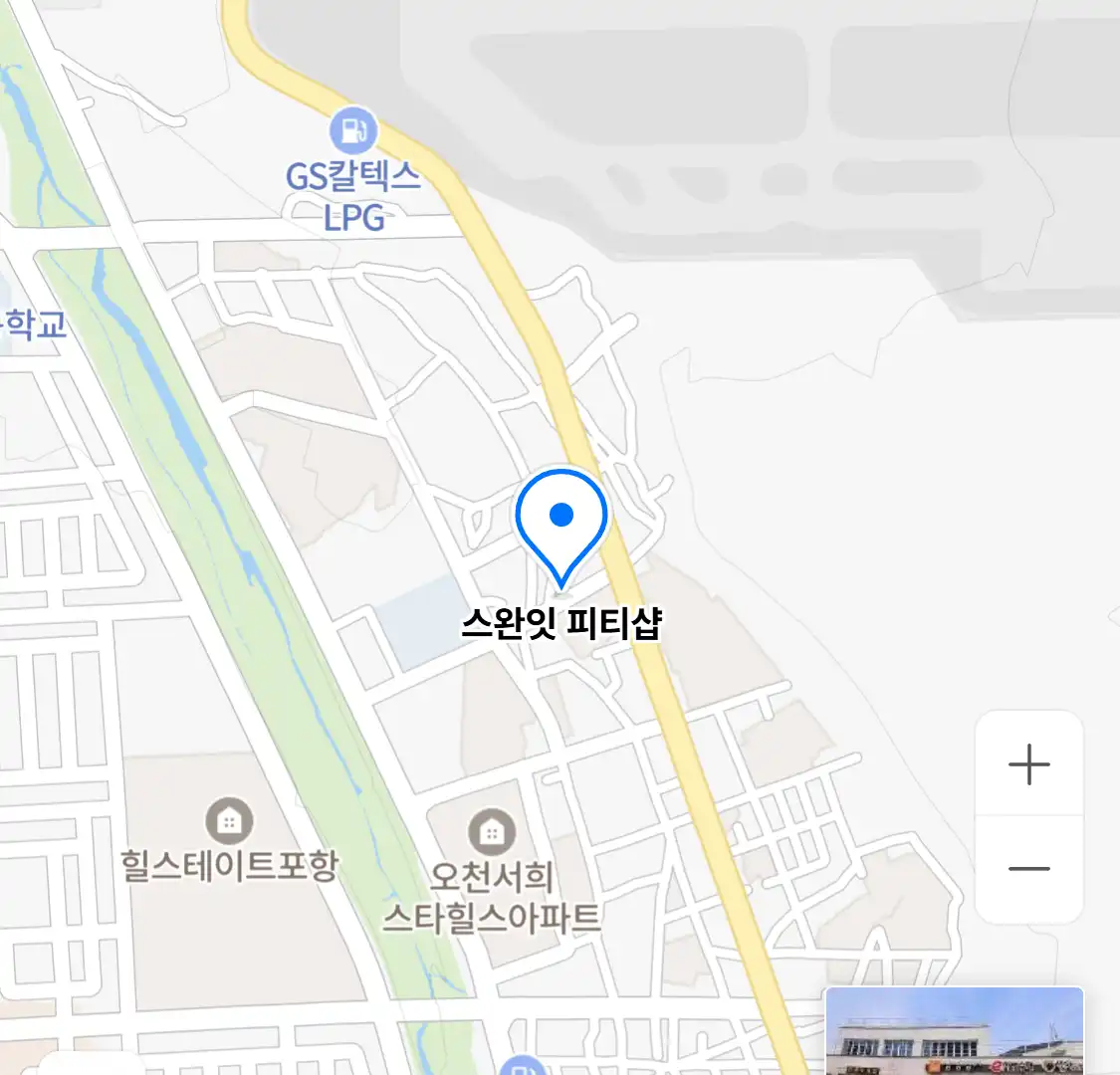Select the 힐스테이트포항 apartment marker

(x=229, y=821)
